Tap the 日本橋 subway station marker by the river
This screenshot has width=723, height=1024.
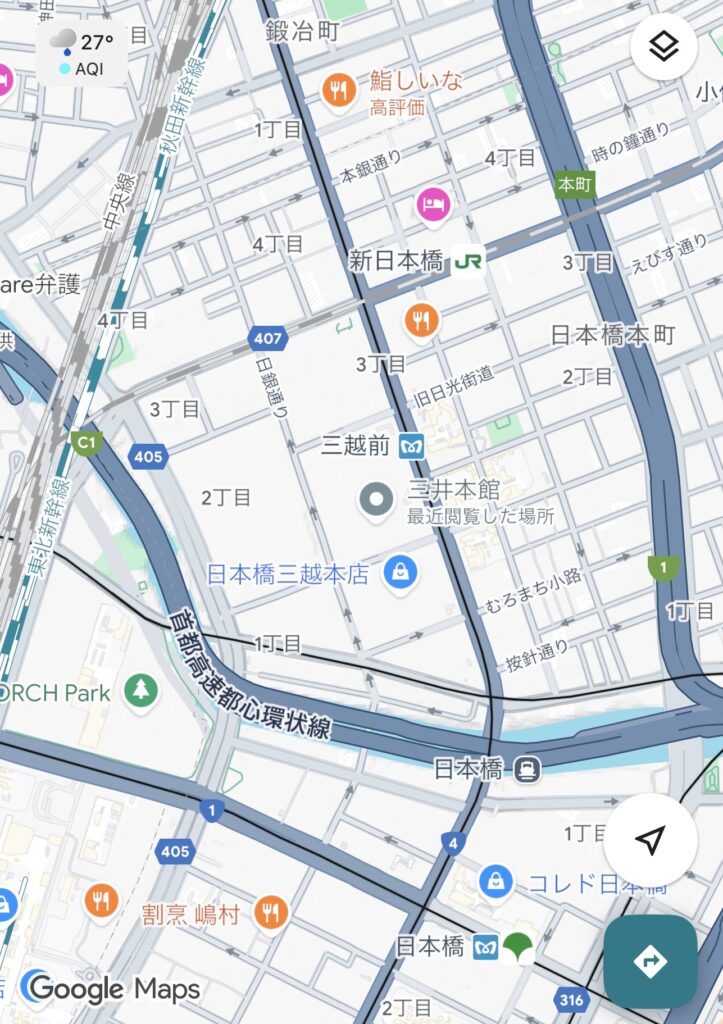(528, 769)
